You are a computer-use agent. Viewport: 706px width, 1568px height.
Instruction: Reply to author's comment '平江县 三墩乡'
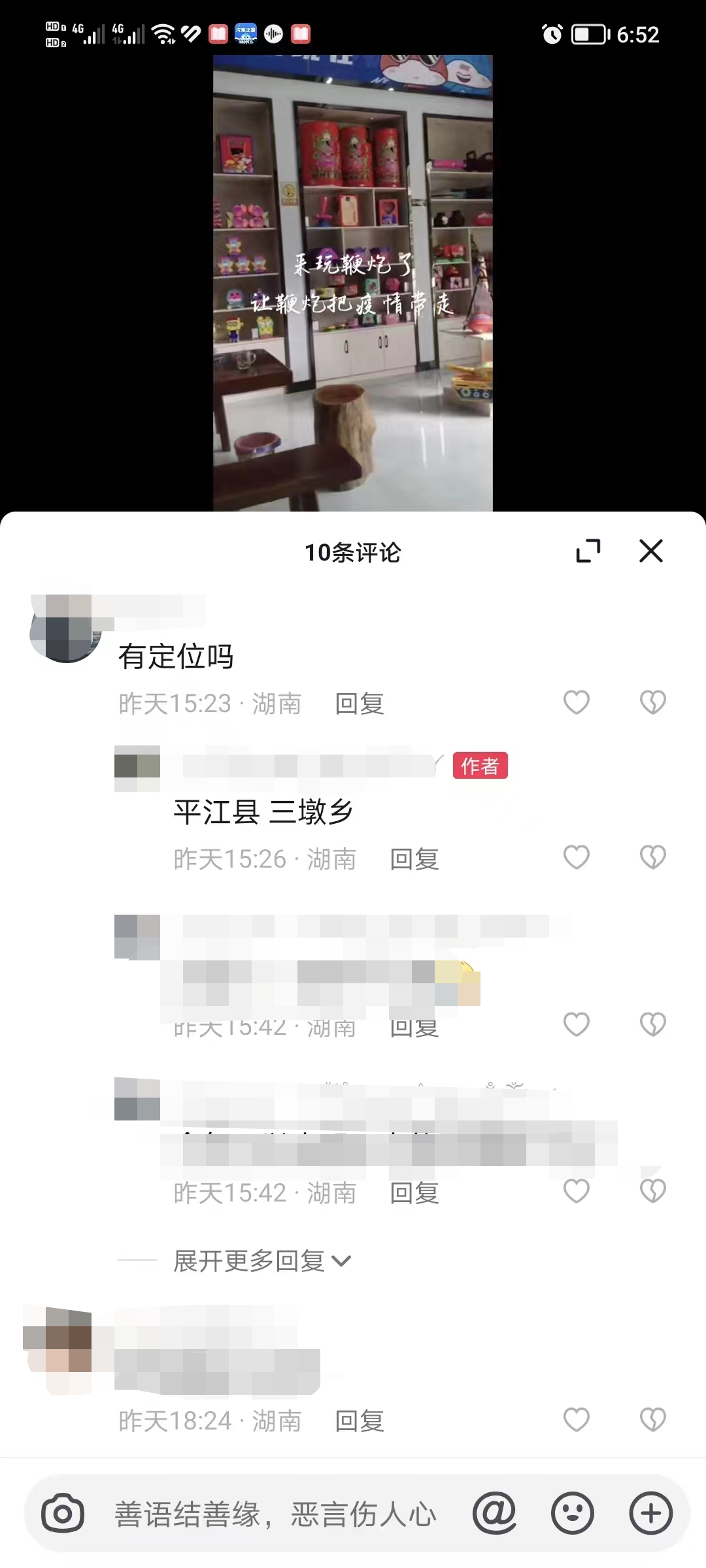pos(414,859)
